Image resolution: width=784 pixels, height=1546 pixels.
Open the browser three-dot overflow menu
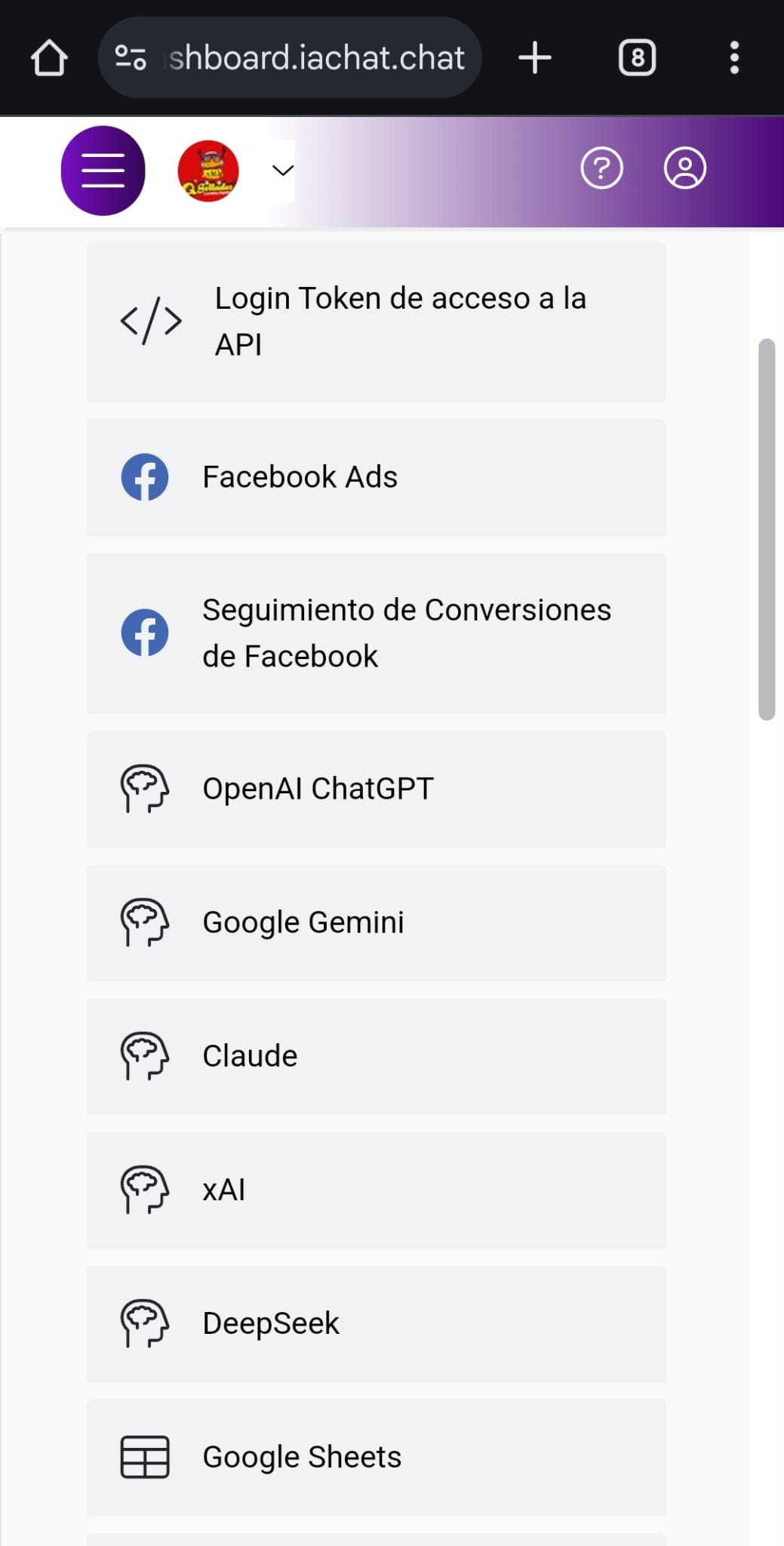click(x=734, y=58)
